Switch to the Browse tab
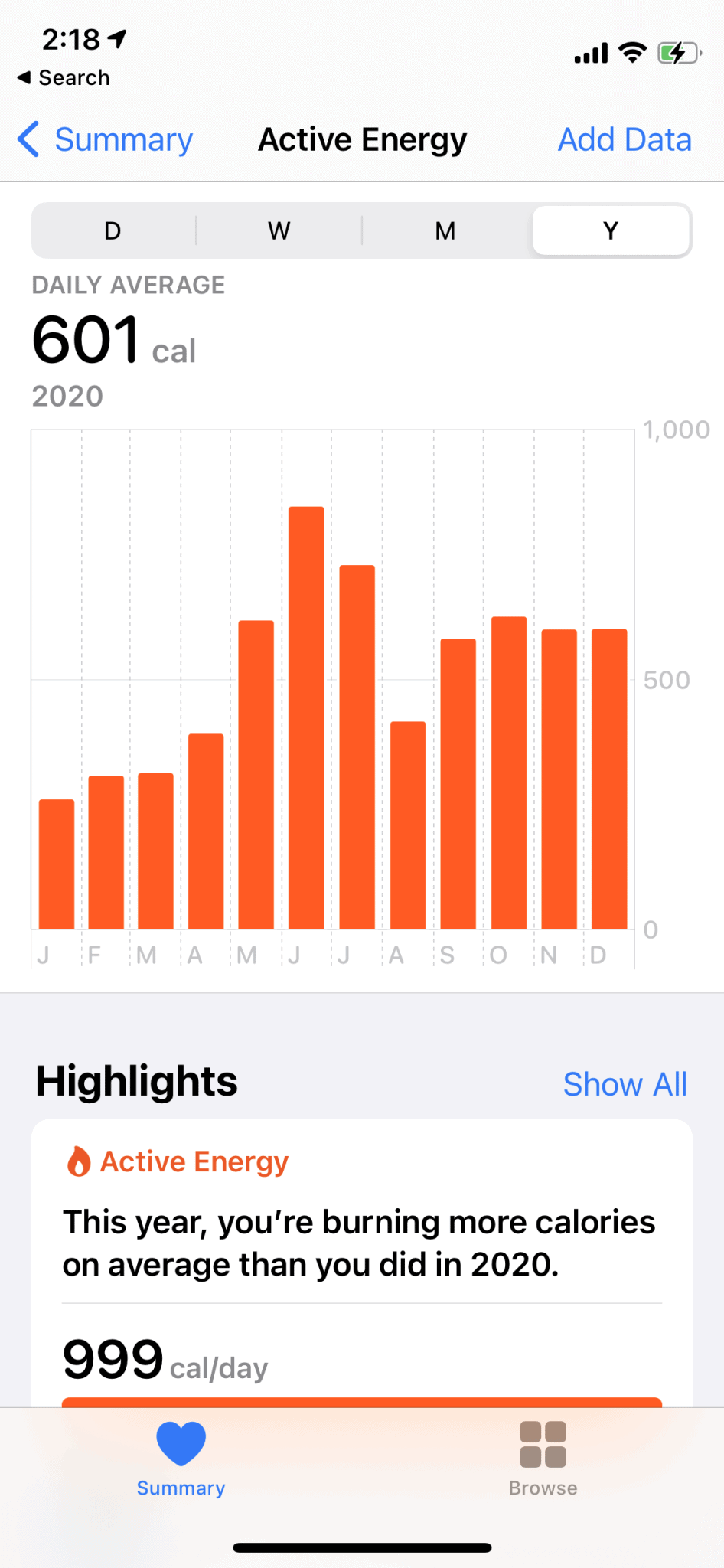Image resolution: width=724 pixels, height=1568 pixels. pyautogui.click(x=543, y=1459)
